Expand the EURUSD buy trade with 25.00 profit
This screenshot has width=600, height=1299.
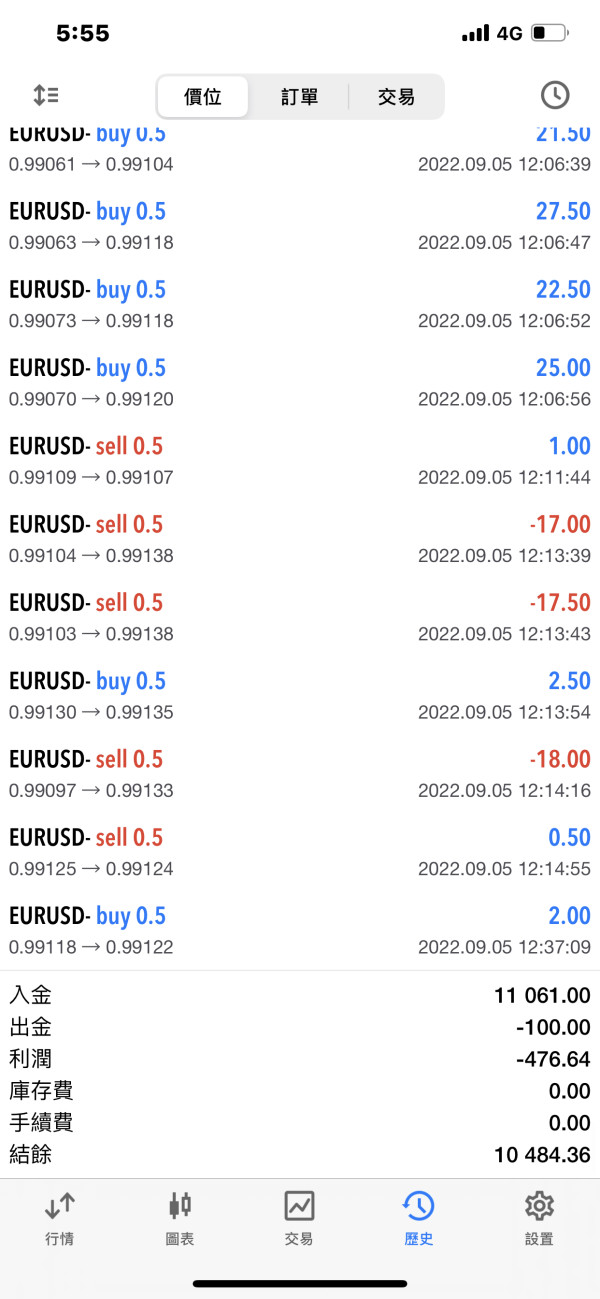[x=300, y=383]
